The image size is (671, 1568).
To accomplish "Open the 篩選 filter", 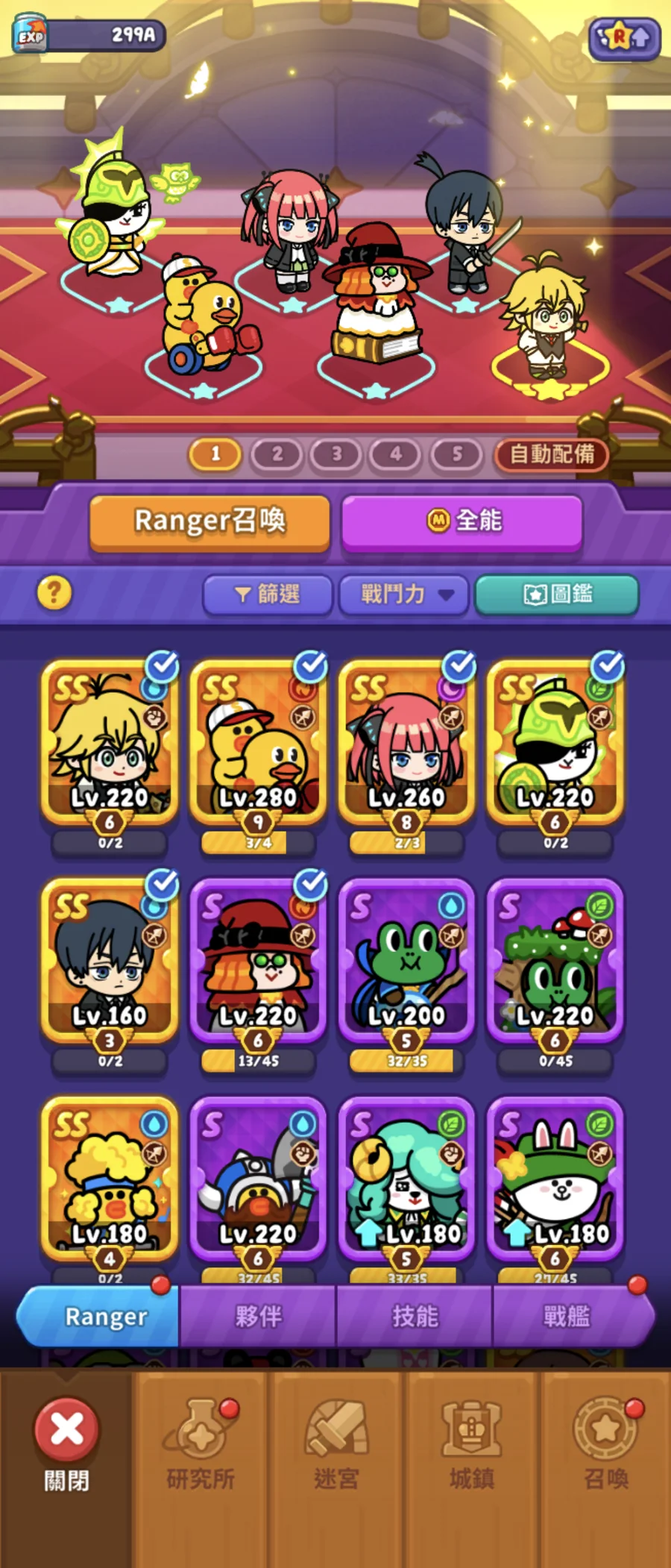I will point(268,594).
